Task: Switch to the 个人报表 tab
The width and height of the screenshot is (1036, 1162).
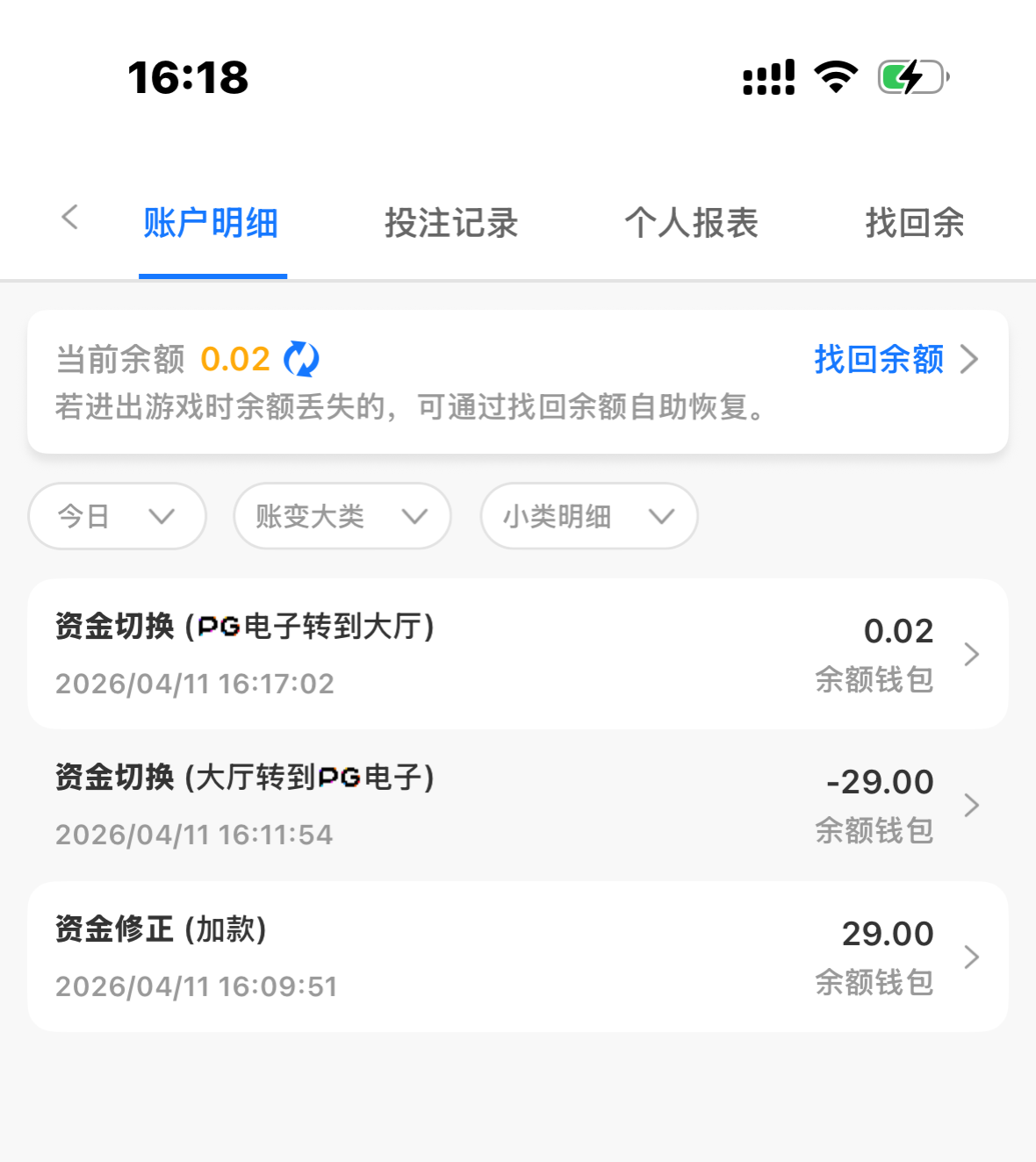Action: point(691,223)
